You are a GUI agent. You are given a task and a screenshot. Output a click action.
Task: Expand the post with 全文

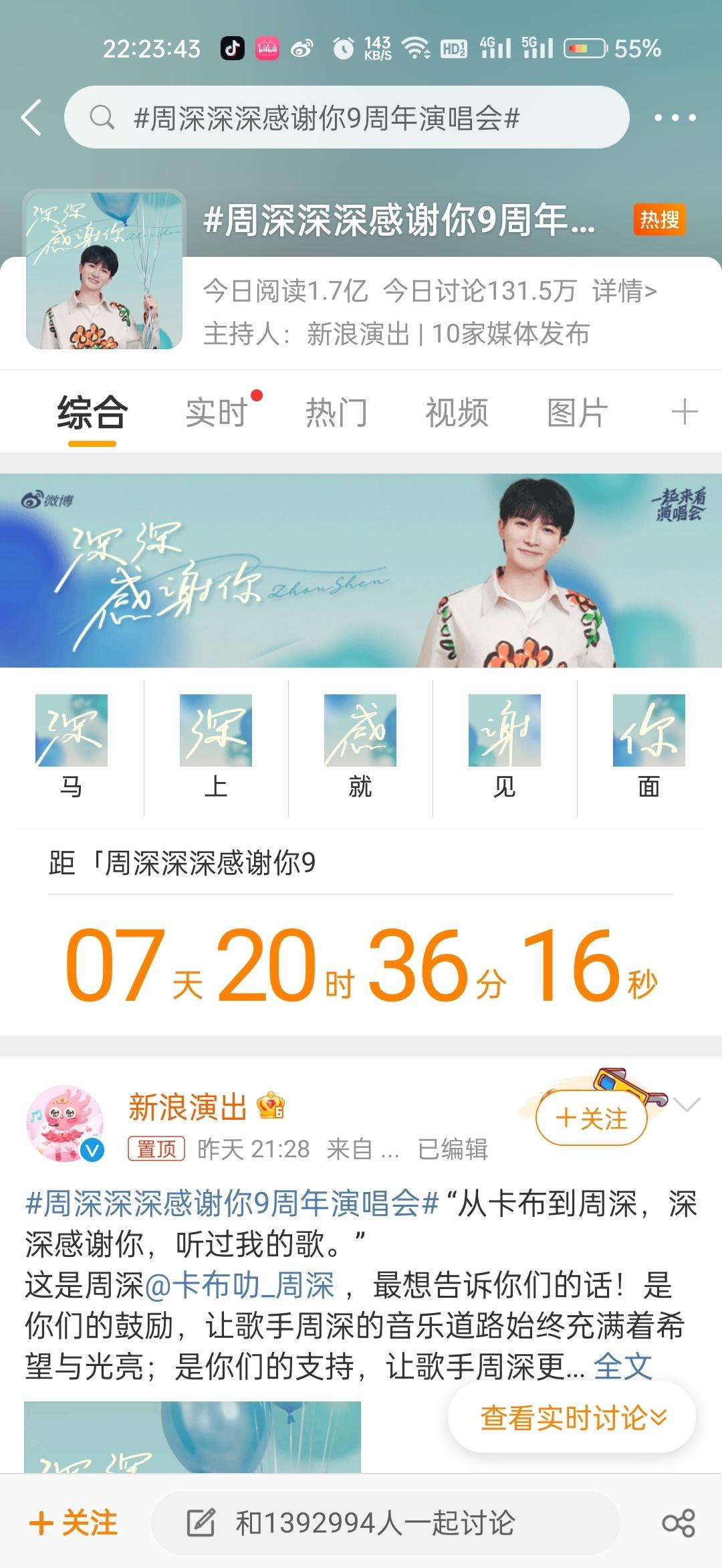tap(622, 1365)
